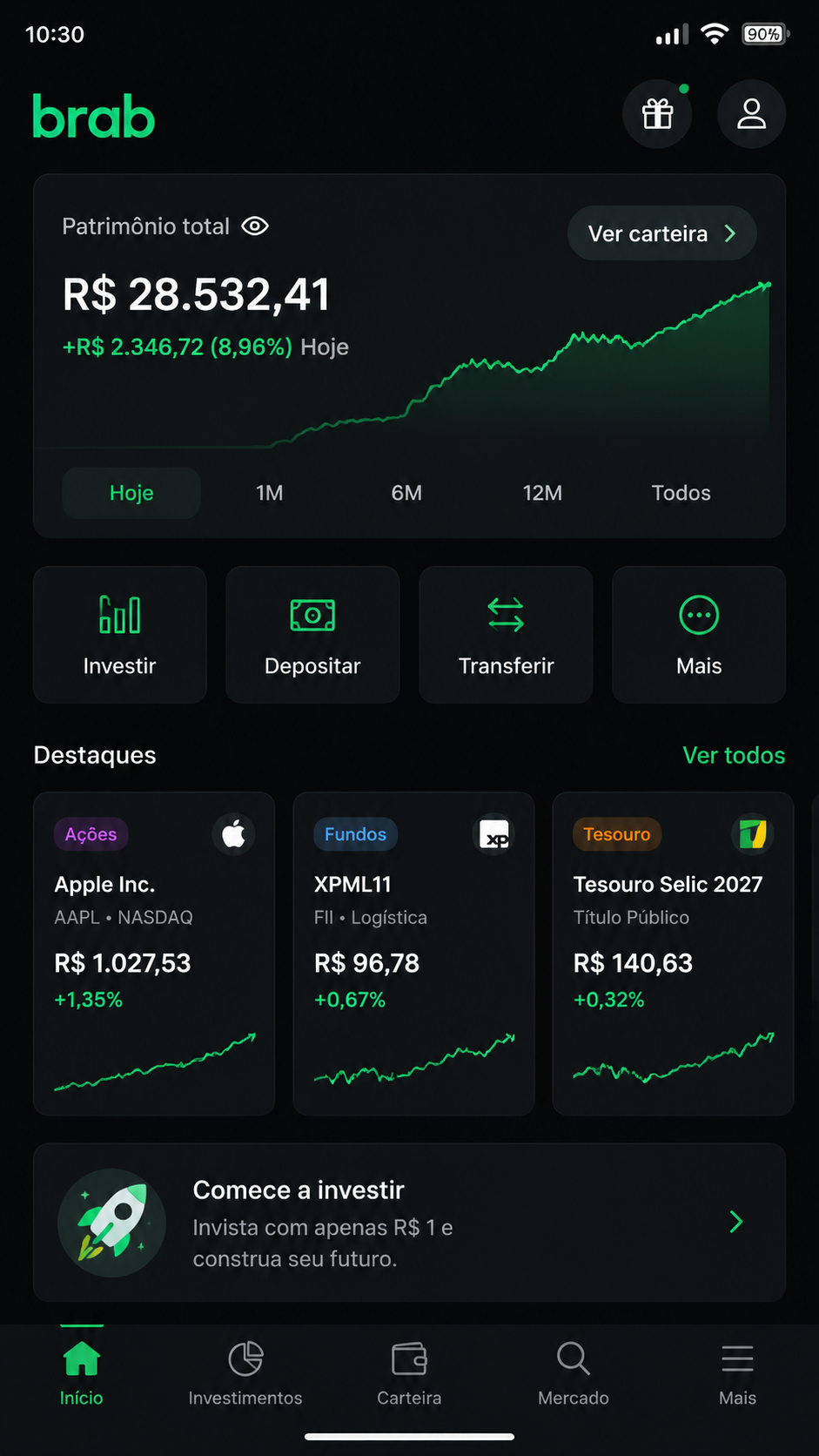Switch to the Investimentos tab
The height and width of the screenshot is (1456, 819).
point(245,1373)
